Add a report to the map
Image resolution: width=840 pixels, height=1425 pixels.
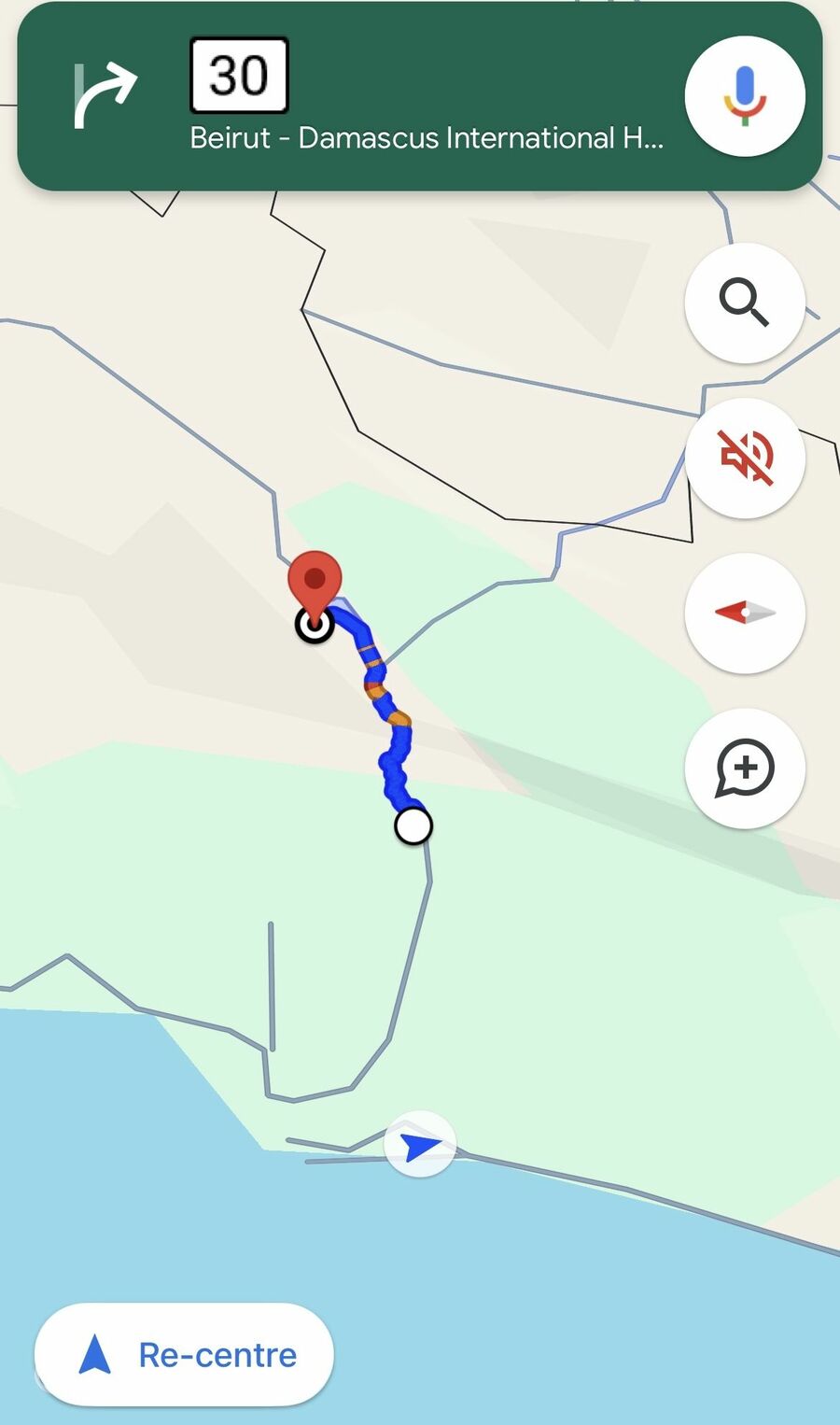(x=744, y=768)
